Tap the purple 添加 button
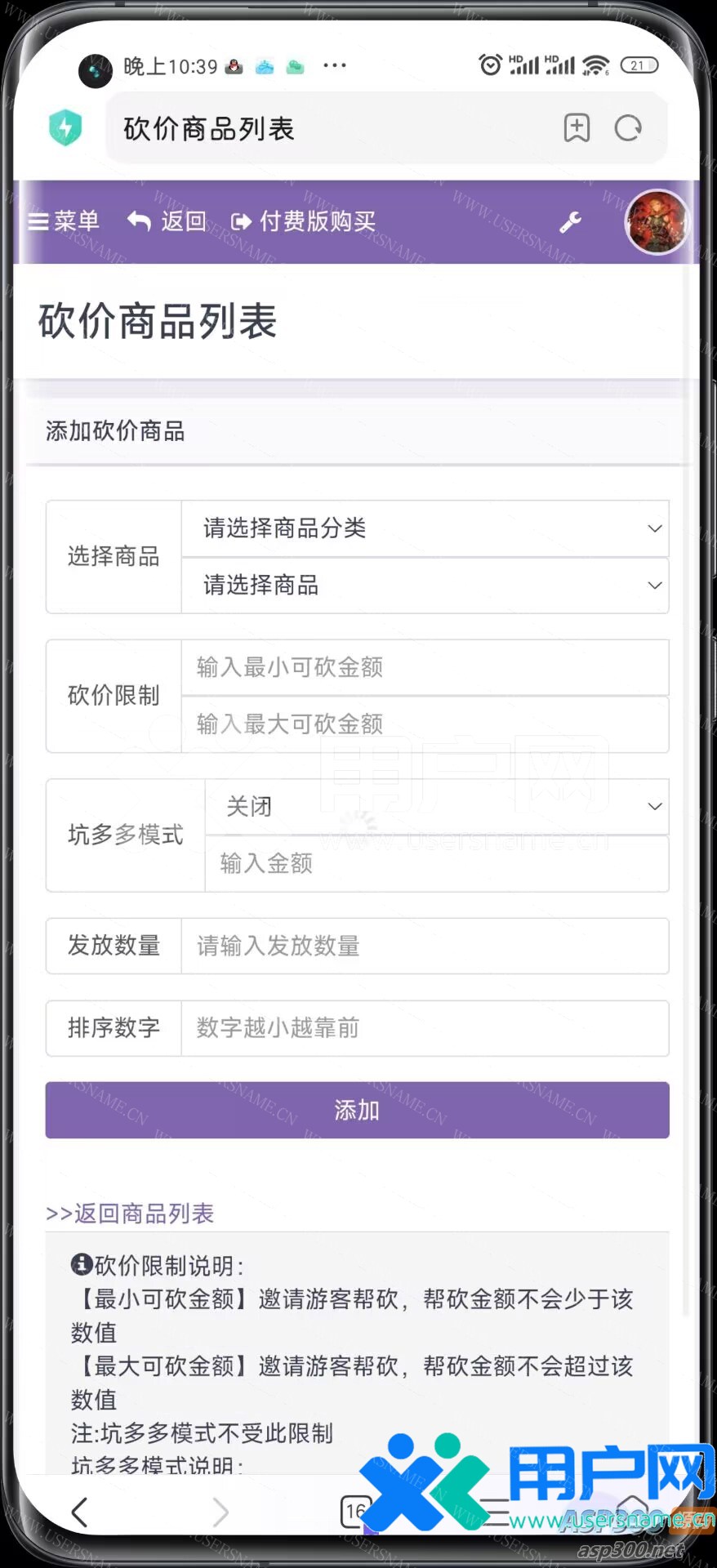Image resolution: width=717 pixels, height=1568 pixels. point(357,1110)
